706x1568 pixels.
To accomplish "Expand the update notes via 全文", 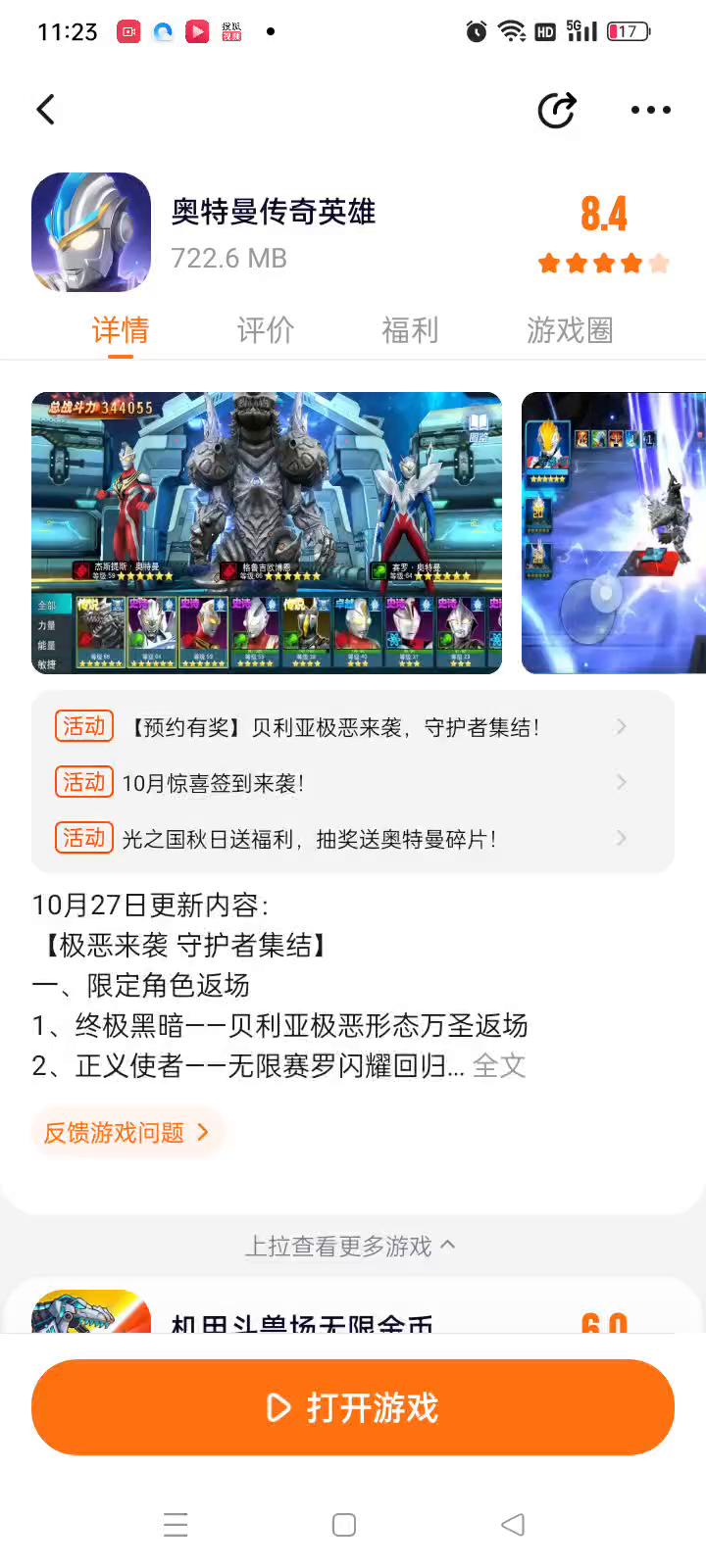I will coord(499,1065).
